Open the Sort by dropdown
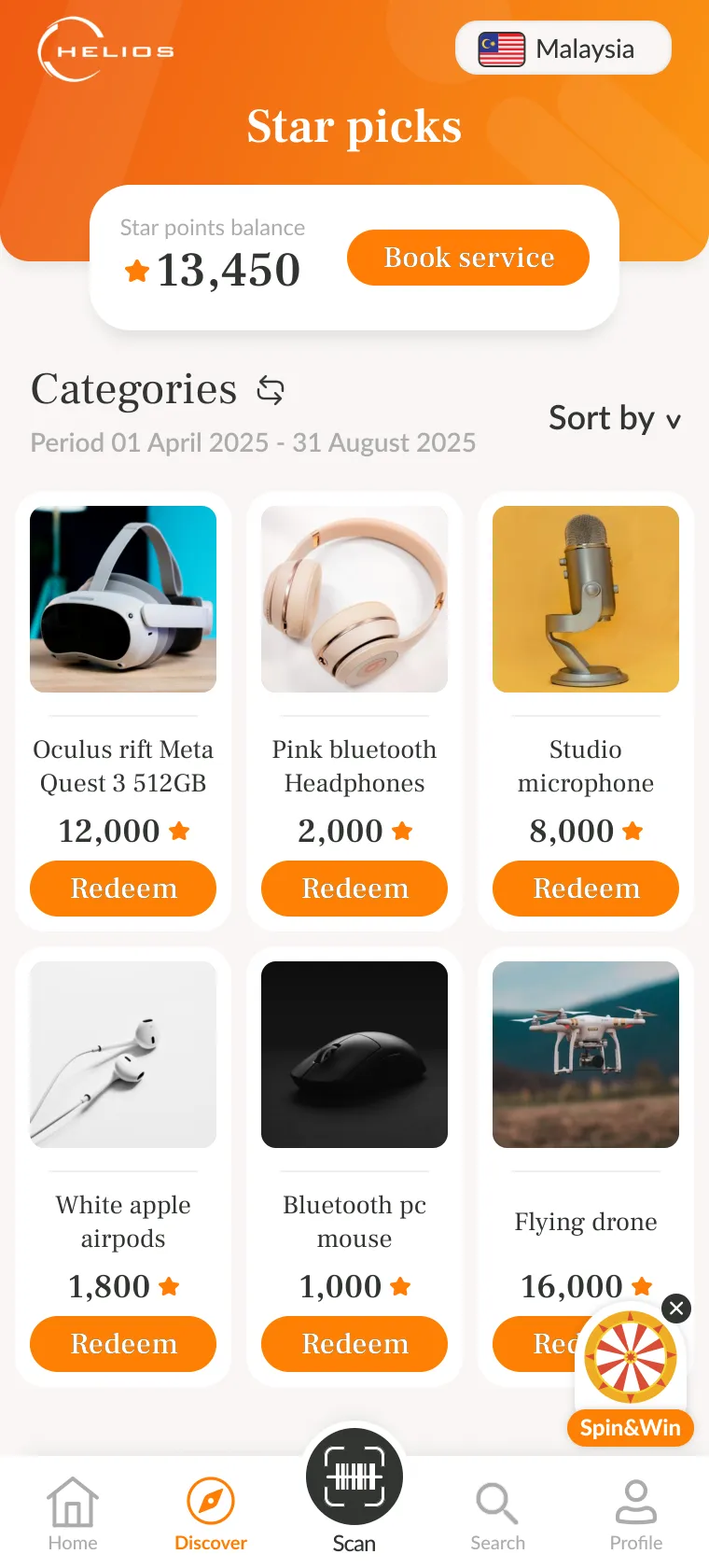Image resolution: width=709 pixels, height=1568 pixels. coord(615,420)
